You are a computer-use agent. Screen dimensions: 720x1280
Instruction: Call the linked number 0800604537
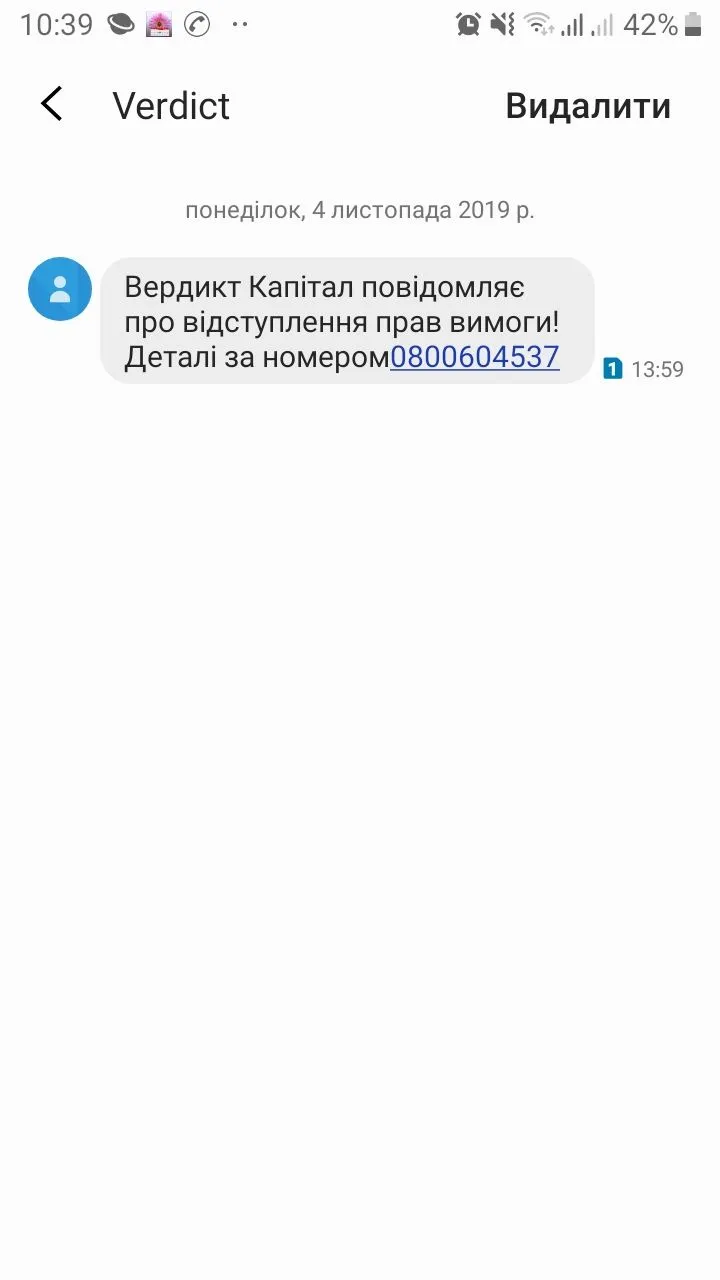coord(475,357)
